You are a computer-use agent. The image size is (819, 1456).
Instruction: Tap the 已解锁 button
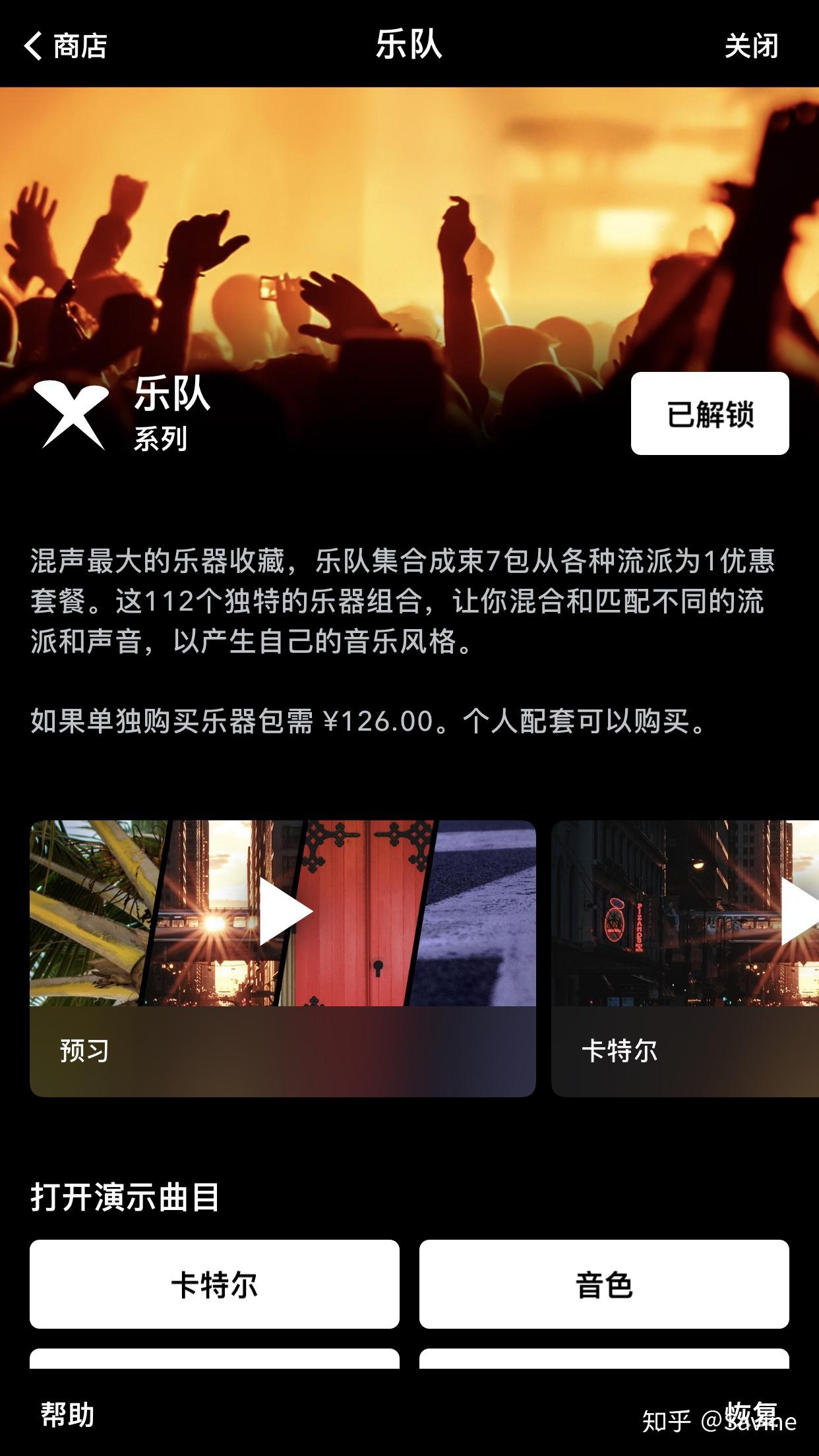[710, 413]
